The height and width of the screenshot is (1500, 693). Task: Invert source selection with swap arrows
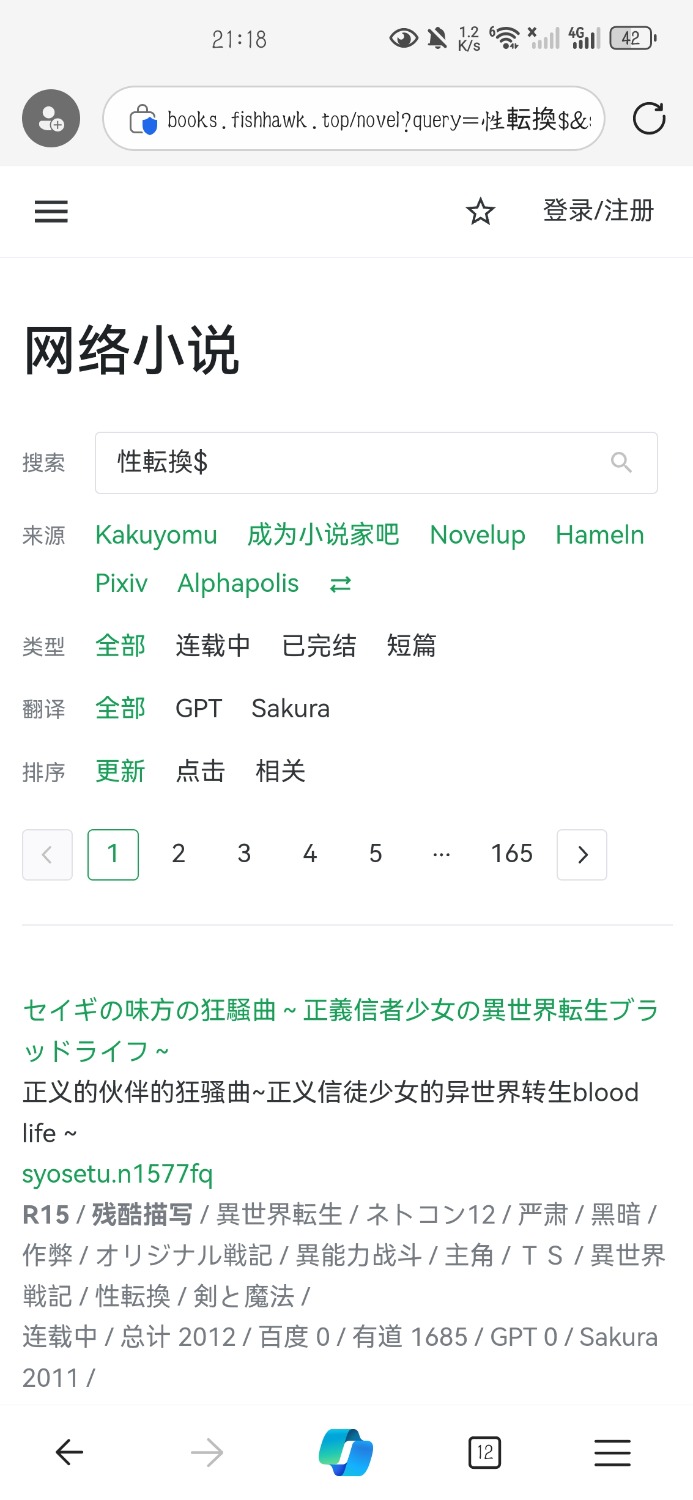click(x=341, y=584)
